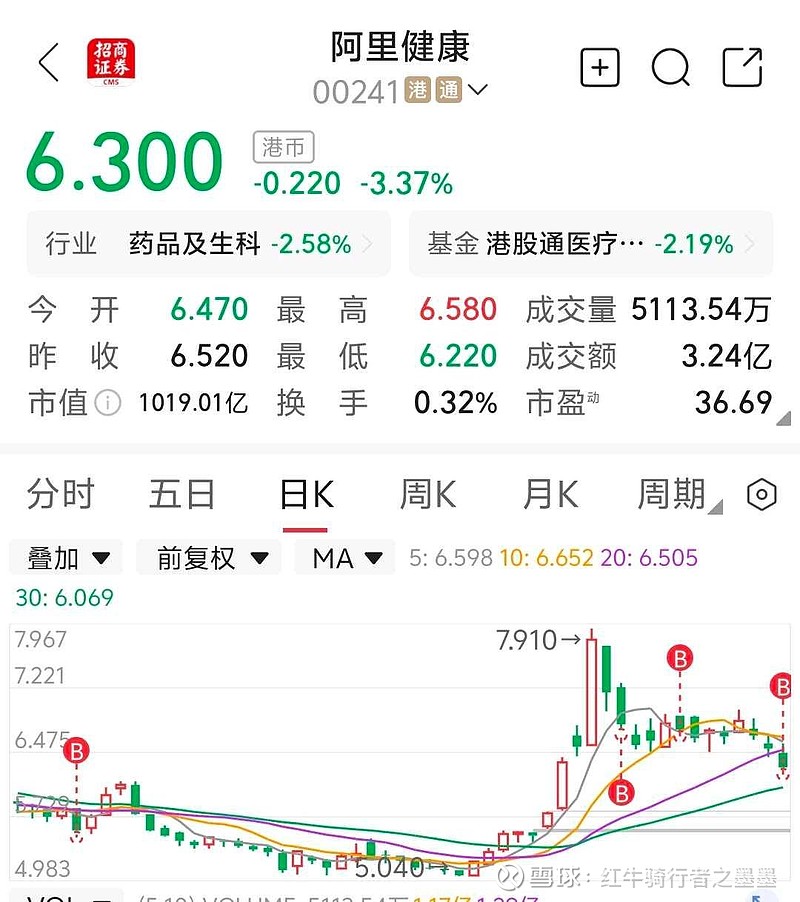This screenshot has height=902, width=800.
Task: Switch to the 五日 chart tab
Action: pos(182,494)
